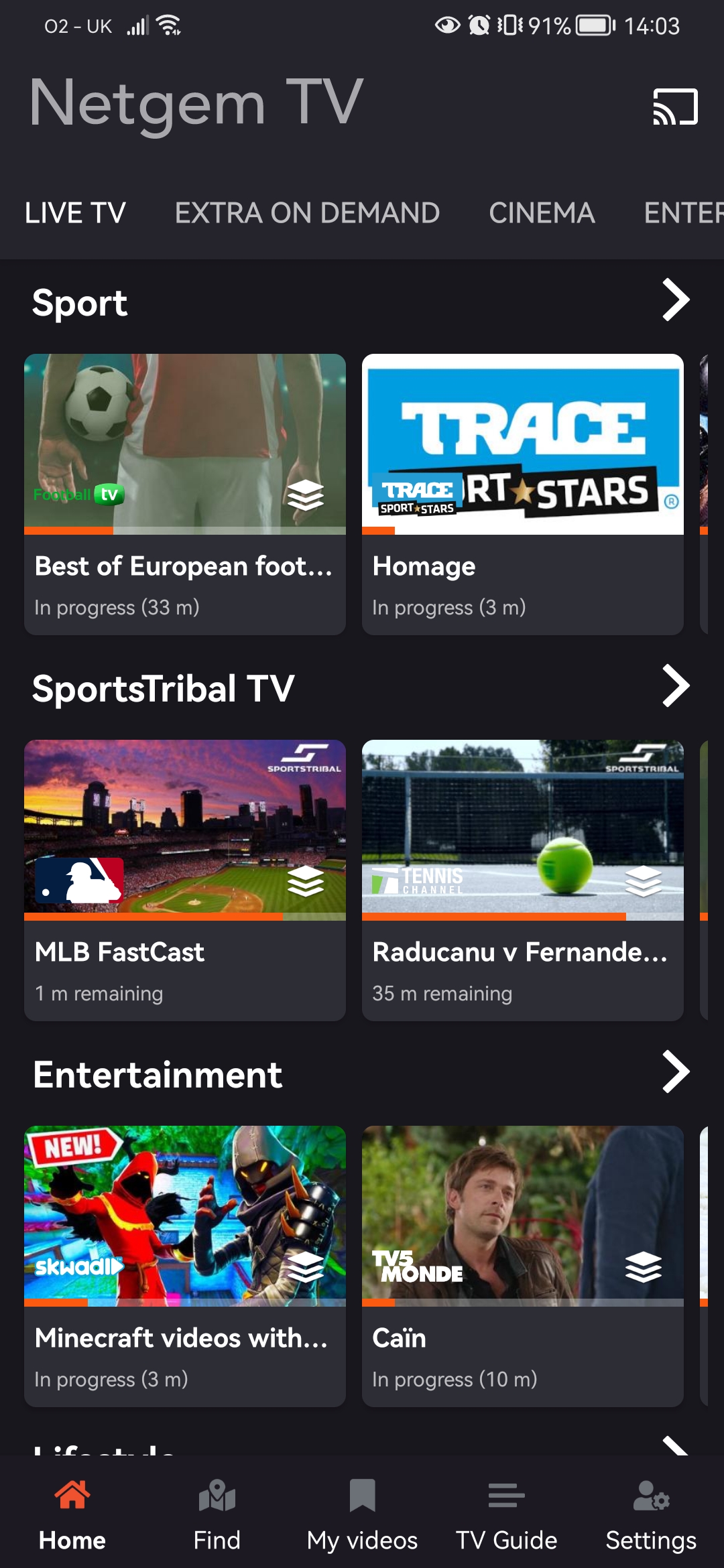Open the Homage programme on Trace Sport Stars

pyautogui.click(x=523, y=495)
